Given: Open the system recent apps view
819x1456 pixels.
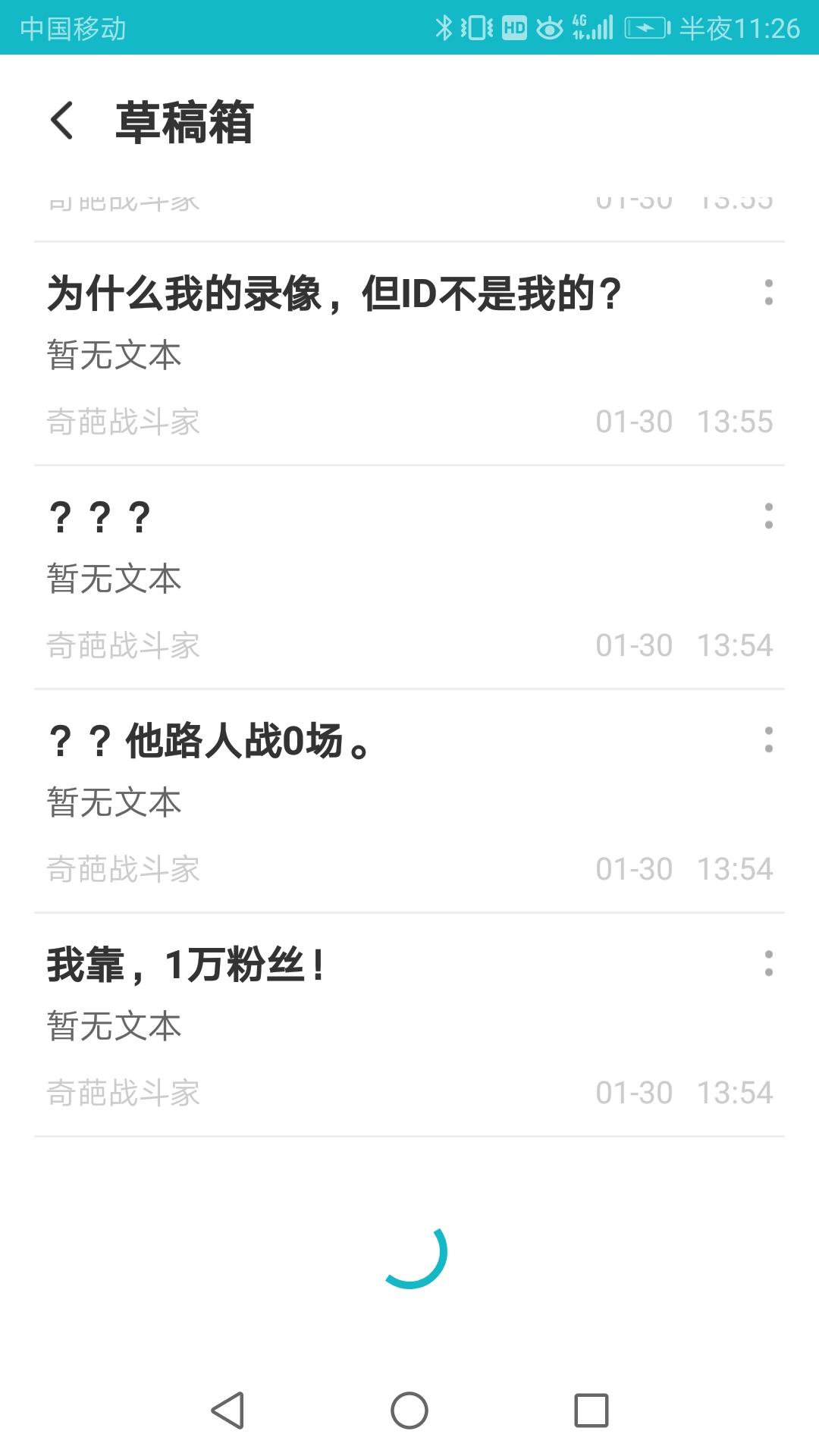Looking at the screenshot, I should pyautogui.click(x=591, y=1410).
